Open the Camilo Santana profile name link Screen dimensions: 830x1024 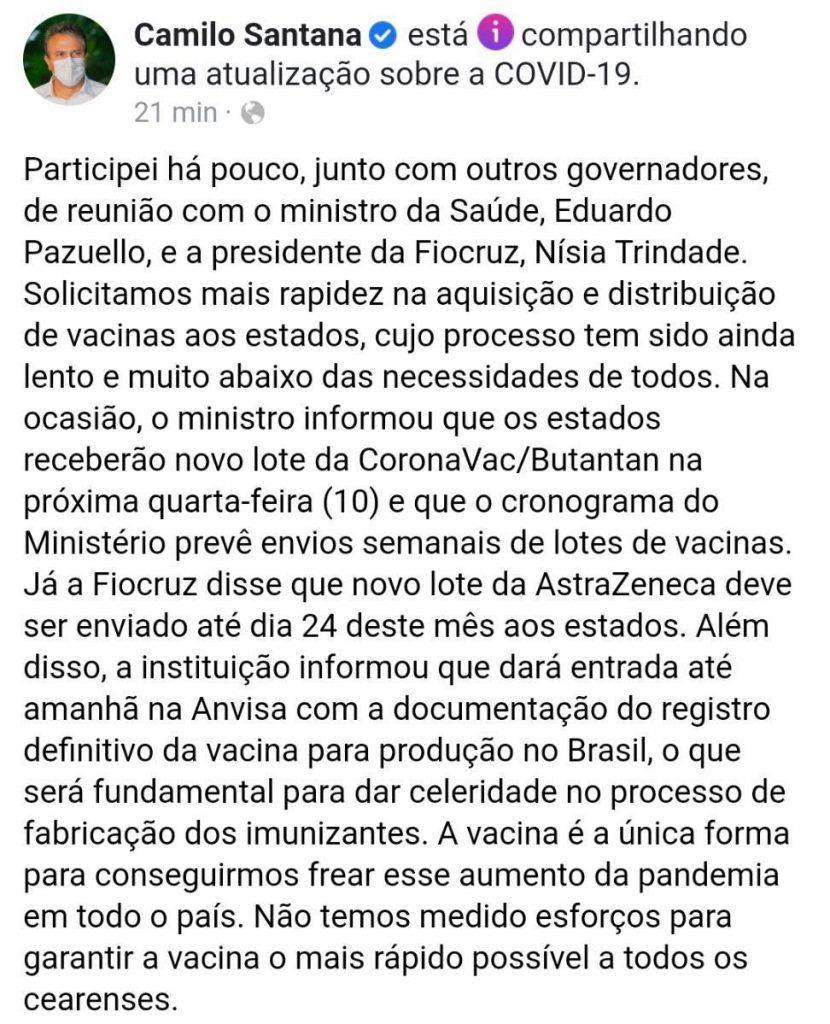247,36
